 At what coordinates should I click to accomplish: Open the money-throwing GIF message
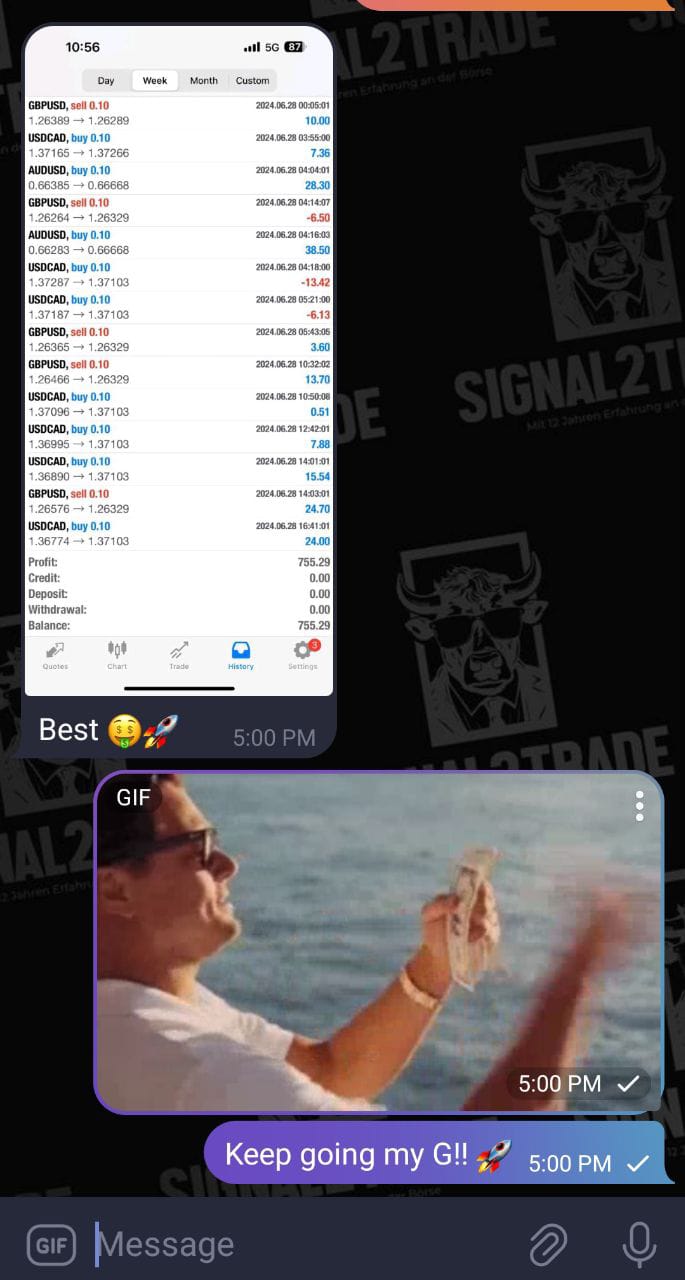[378, 940]
